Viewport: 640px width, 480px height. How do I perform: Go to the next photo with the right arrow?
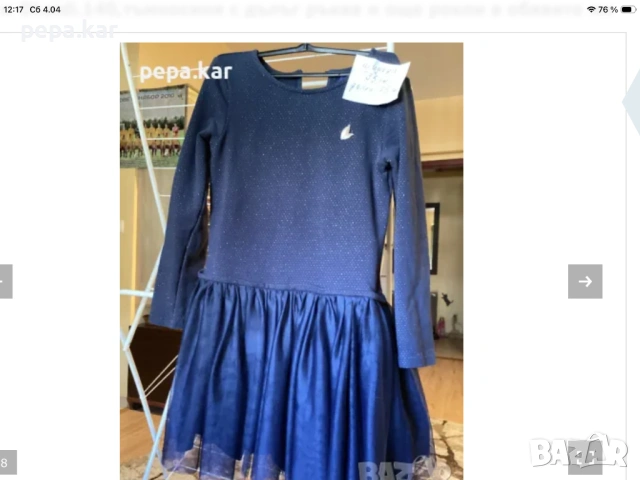[585, 281]
